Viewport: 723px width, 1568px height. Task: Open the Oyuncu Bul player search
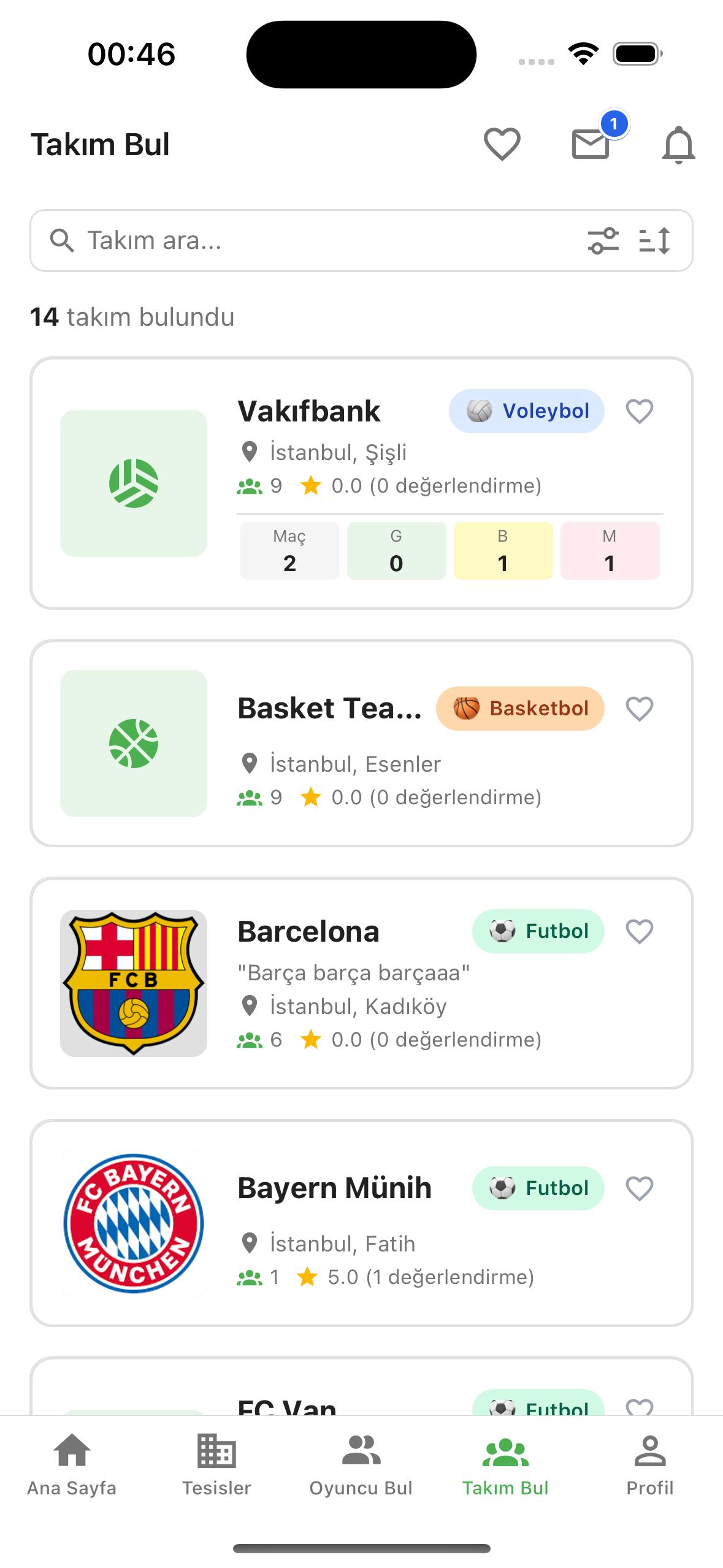361,1466
